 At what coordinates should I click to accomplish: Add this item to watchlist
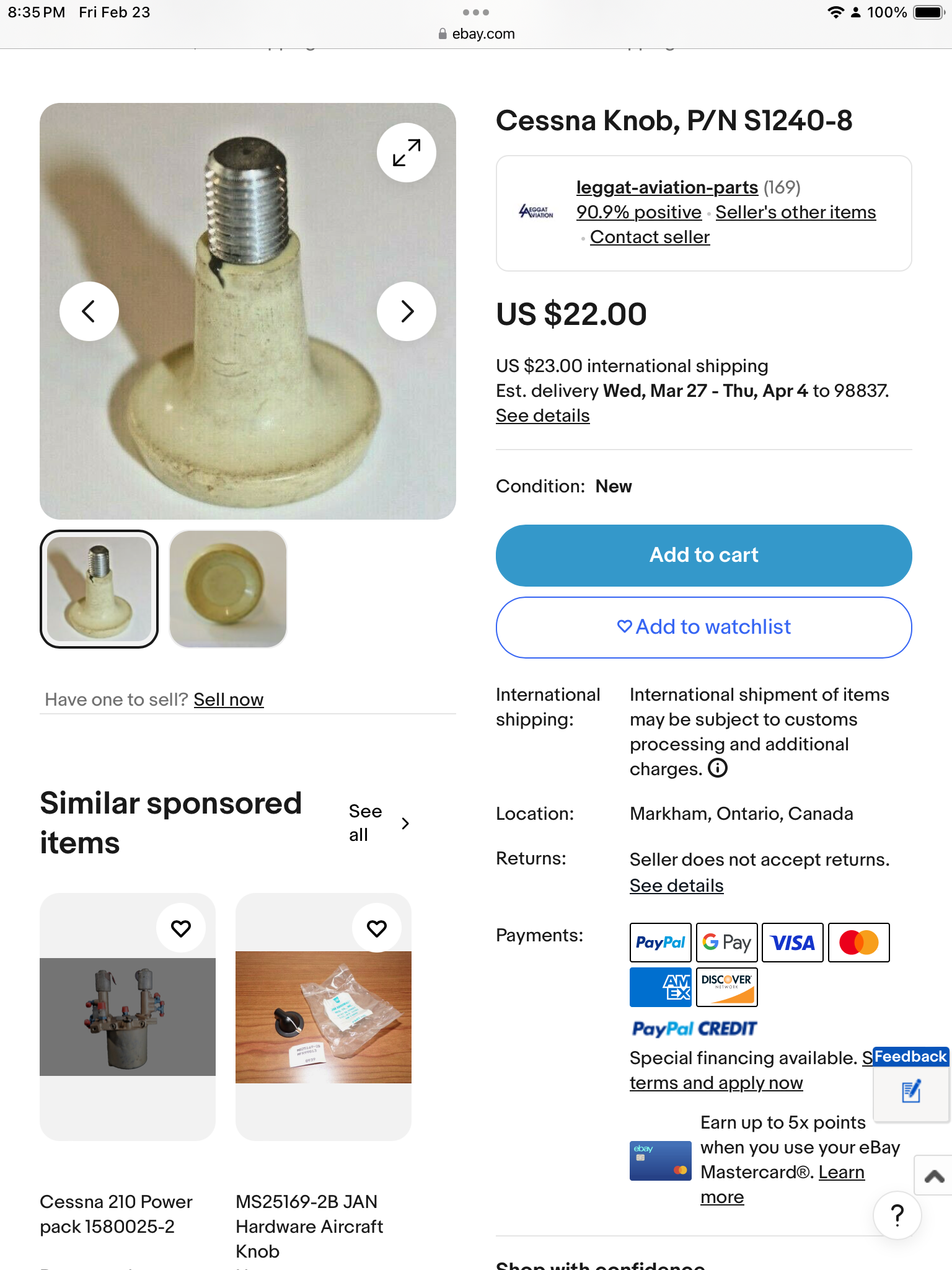click(703, 627)
